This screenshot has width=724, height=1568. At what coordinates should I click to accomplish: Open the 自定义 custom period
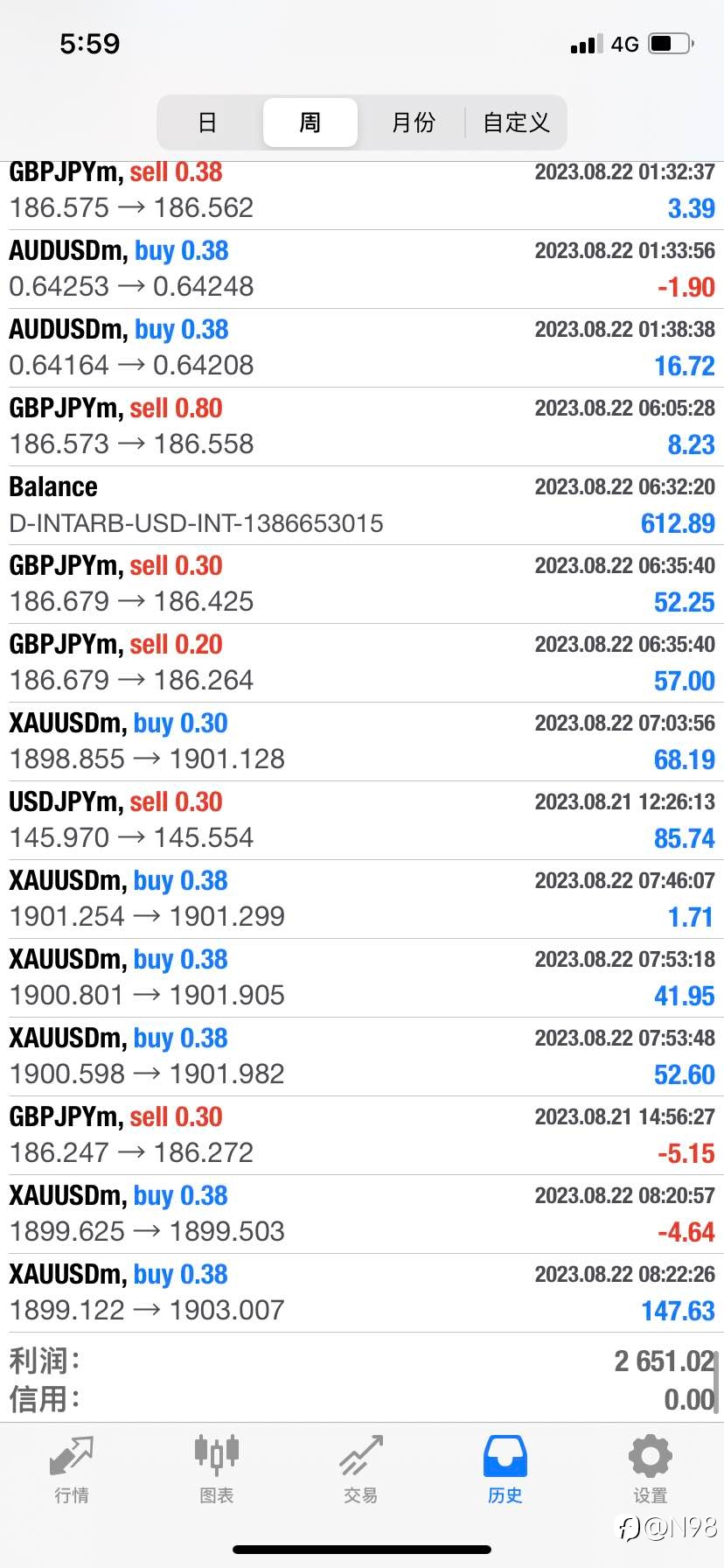pos(516,122)
